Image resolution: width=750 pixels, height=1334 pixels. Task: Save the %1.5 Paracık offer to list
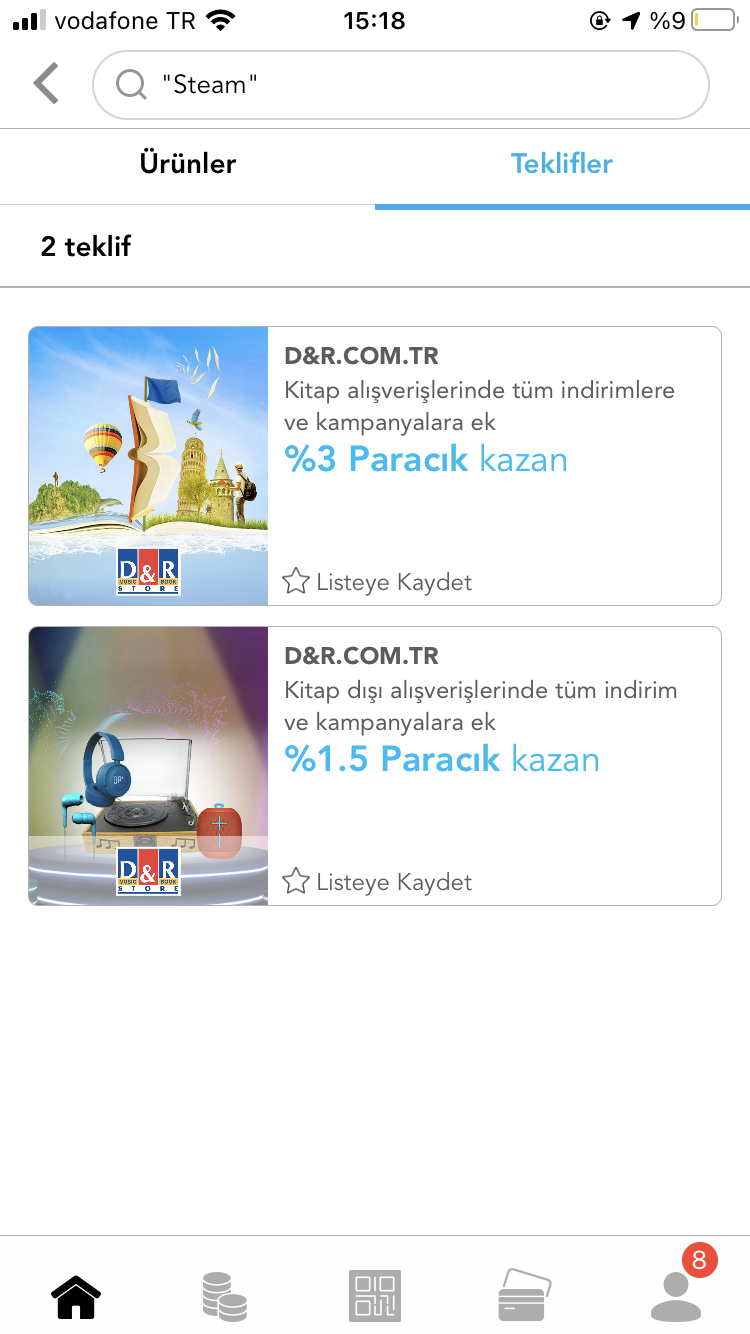point(378,882)
